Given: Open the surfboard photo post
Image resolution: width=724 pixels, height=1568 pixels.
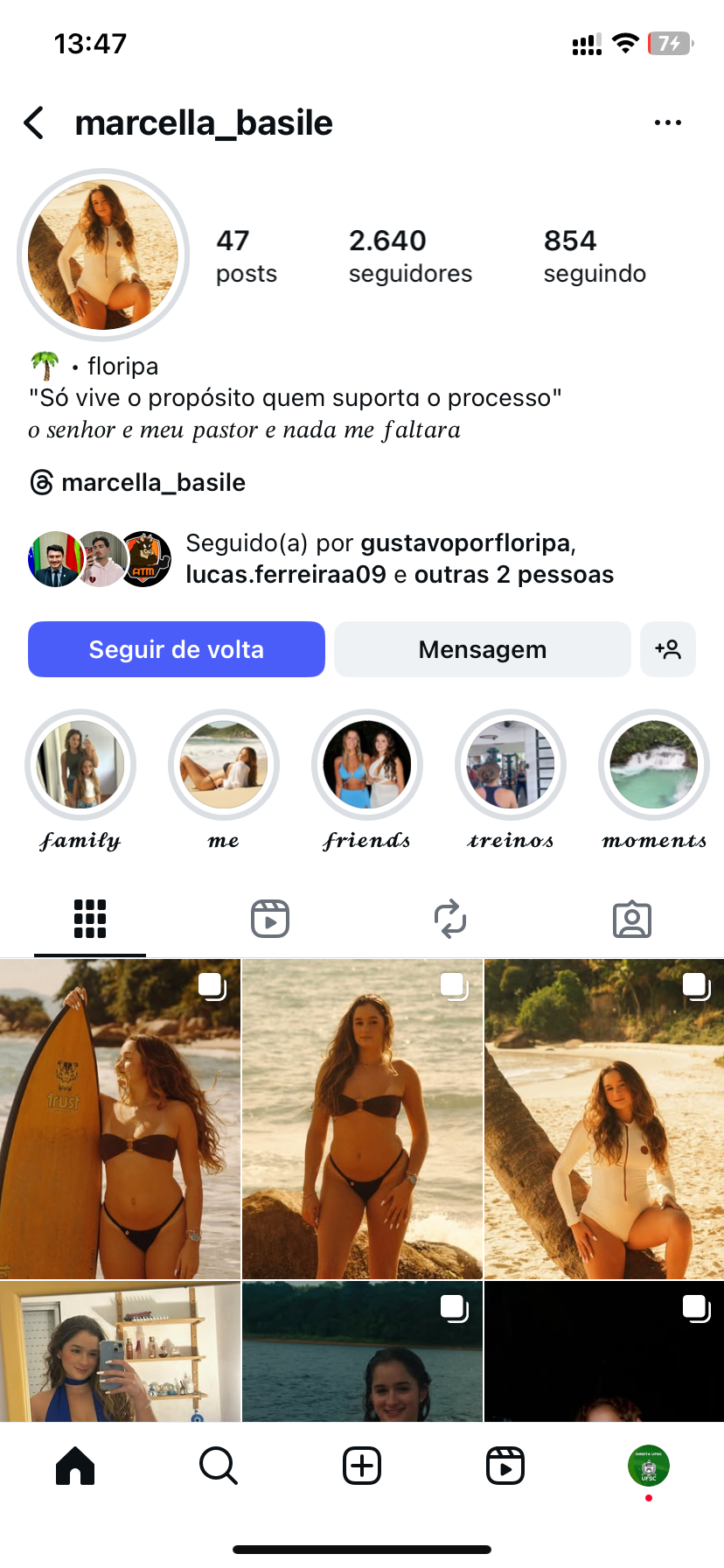Looking at the screenshot, I should [x=120, y=1118].
